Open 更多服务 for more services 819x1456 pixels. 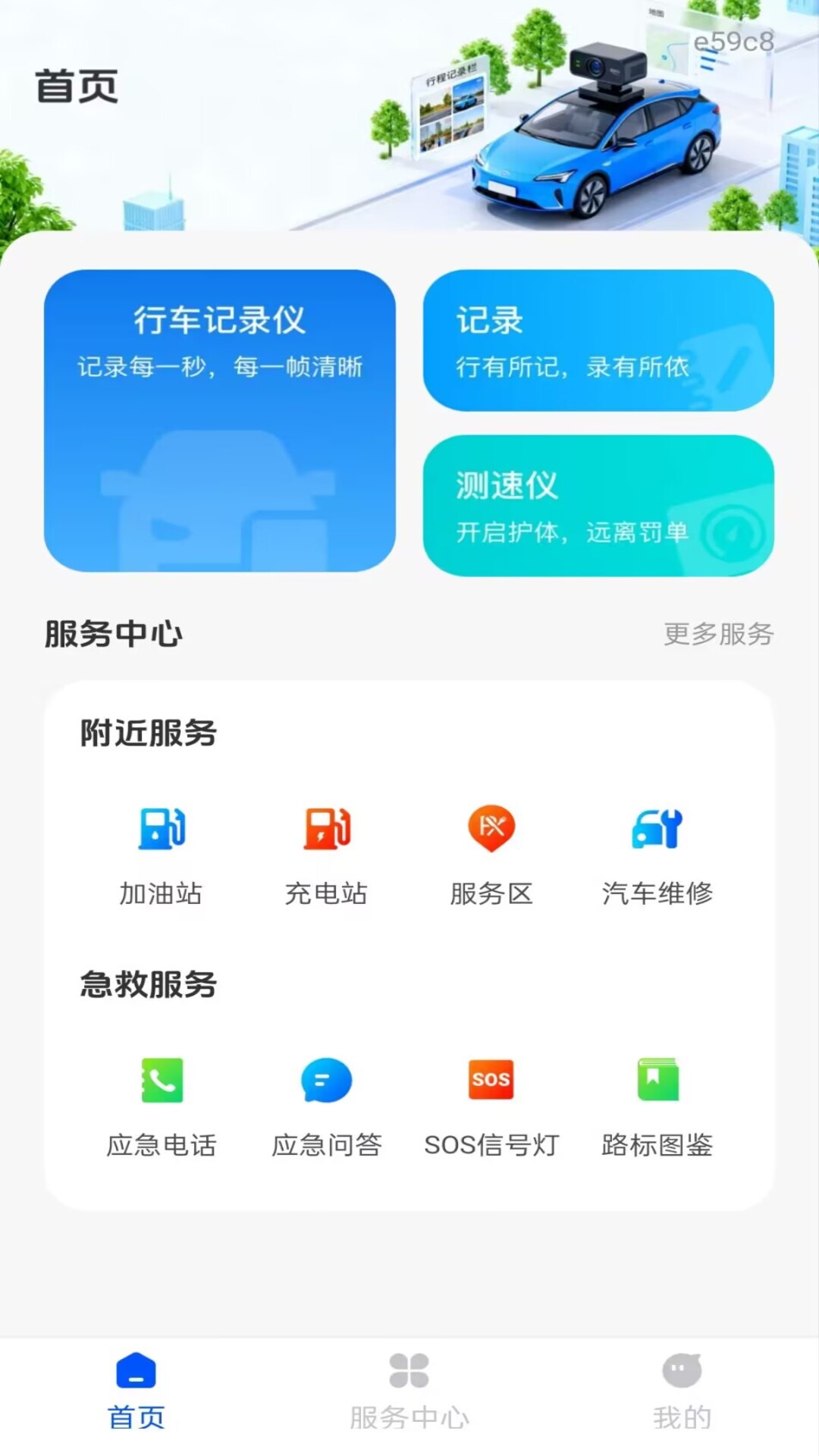(x=718, y=635)
